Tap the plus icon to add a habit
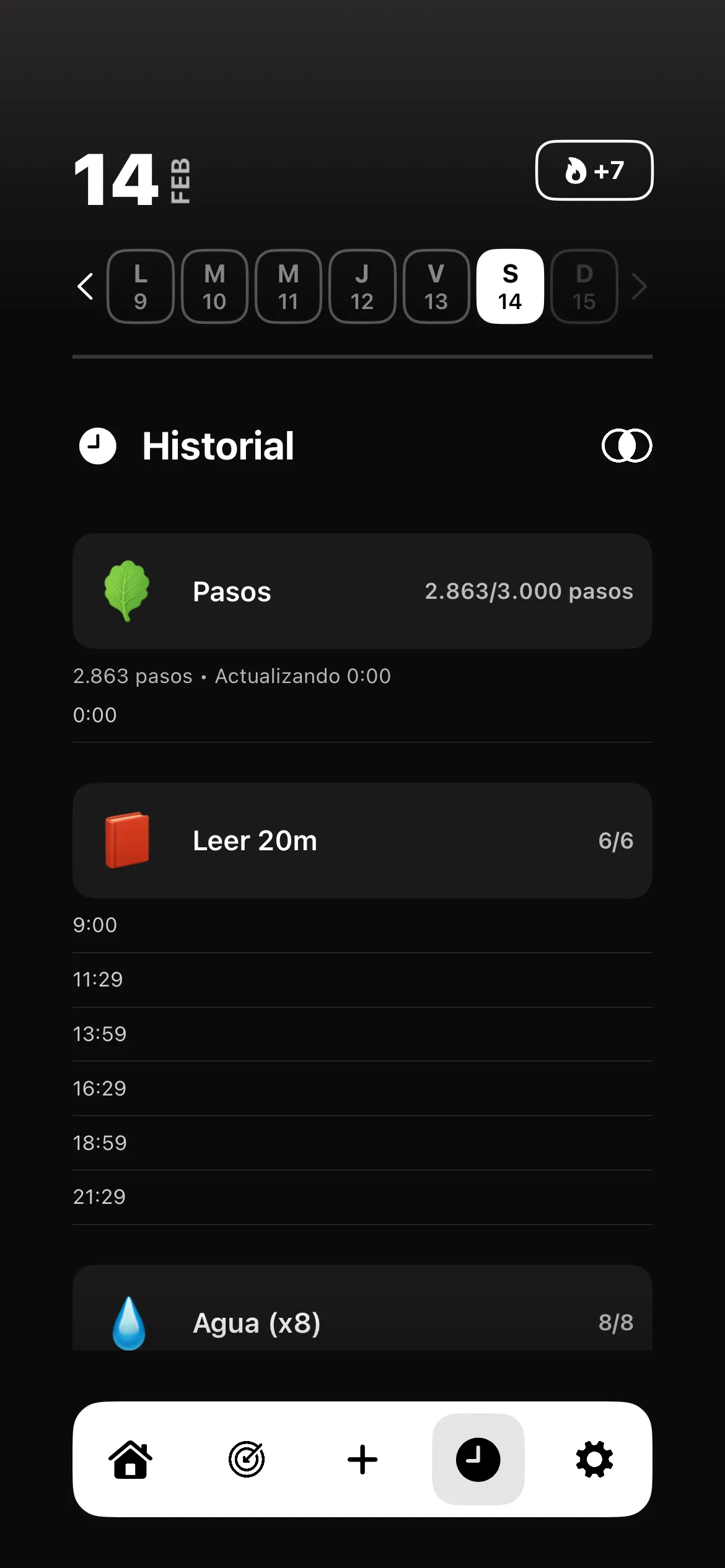The height and width of the screenshot is (1568, 725). 362,1460
